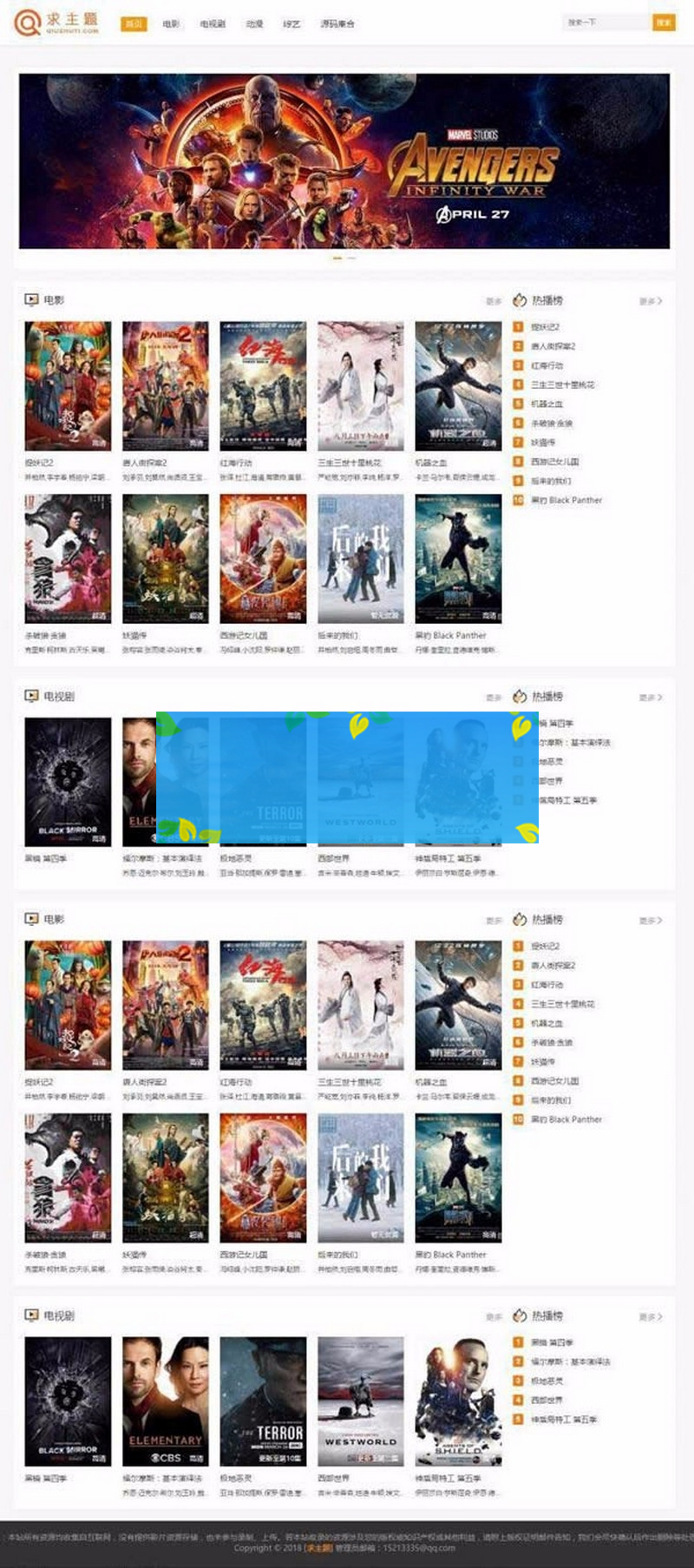Click the Avengers Infinity War banner
This screenshot has width=694, height=1568.
point(347,162)
